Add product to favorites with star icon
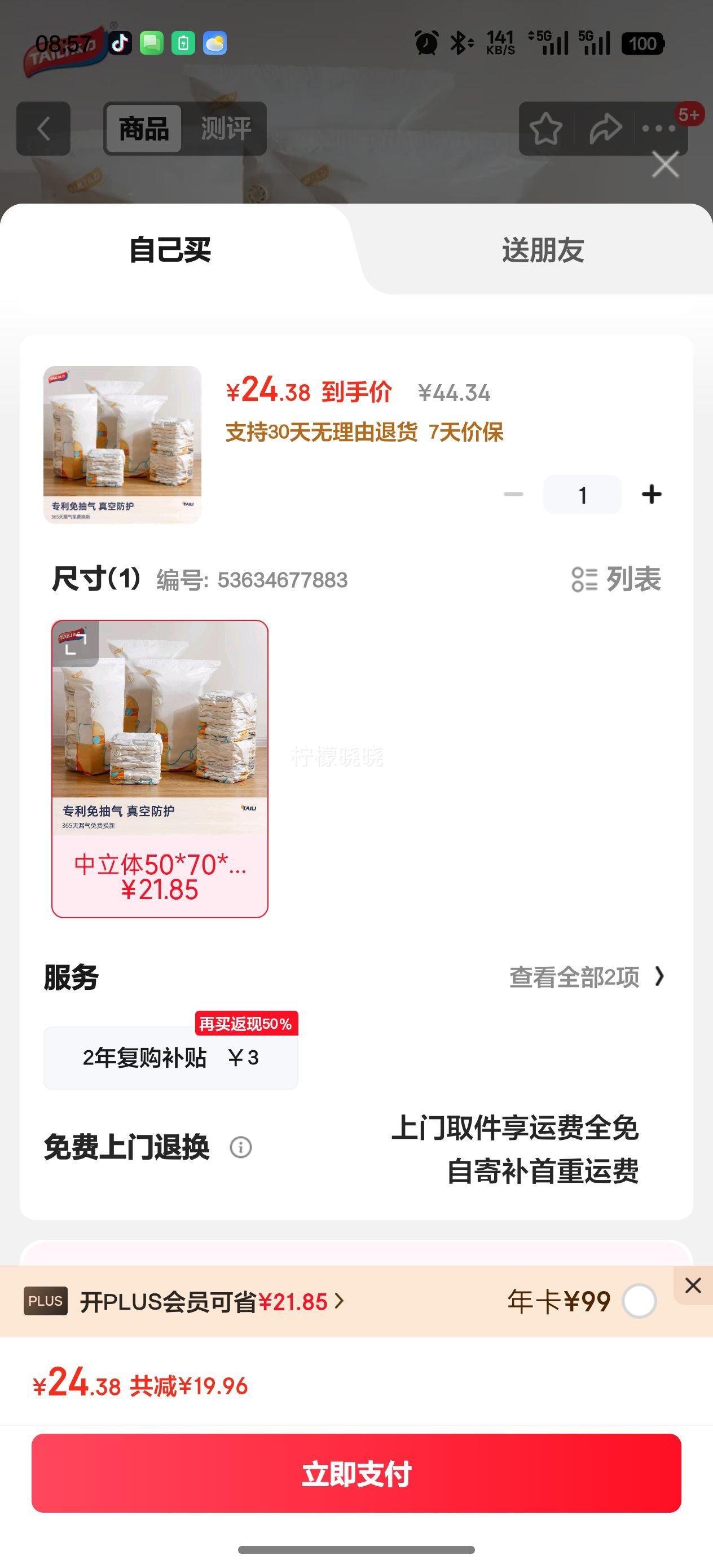The image size is (713, 1568). click(x=546, y=129)
